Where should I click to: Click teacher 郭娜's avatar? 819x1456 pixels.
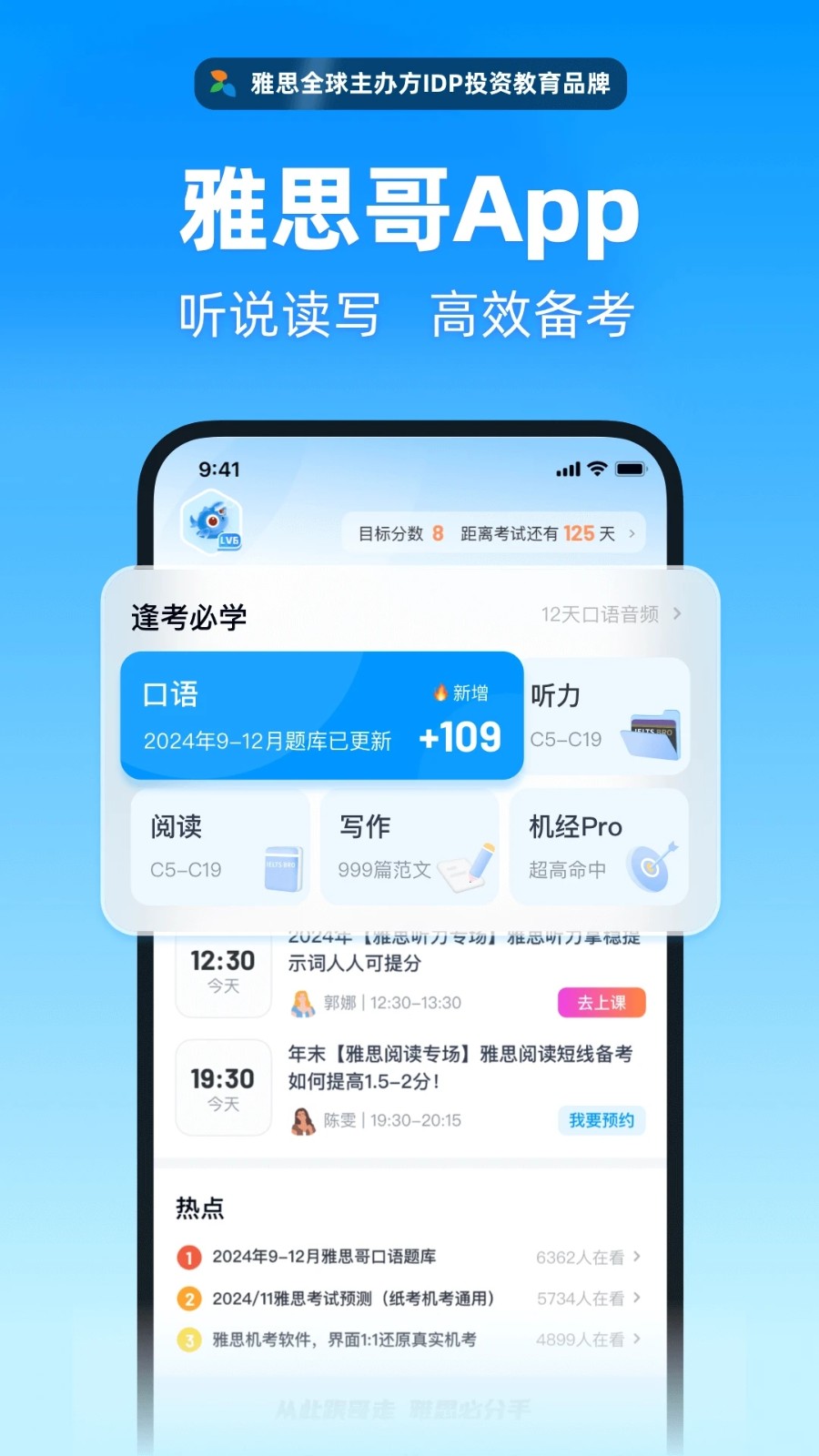click(x=301, y=1003)
